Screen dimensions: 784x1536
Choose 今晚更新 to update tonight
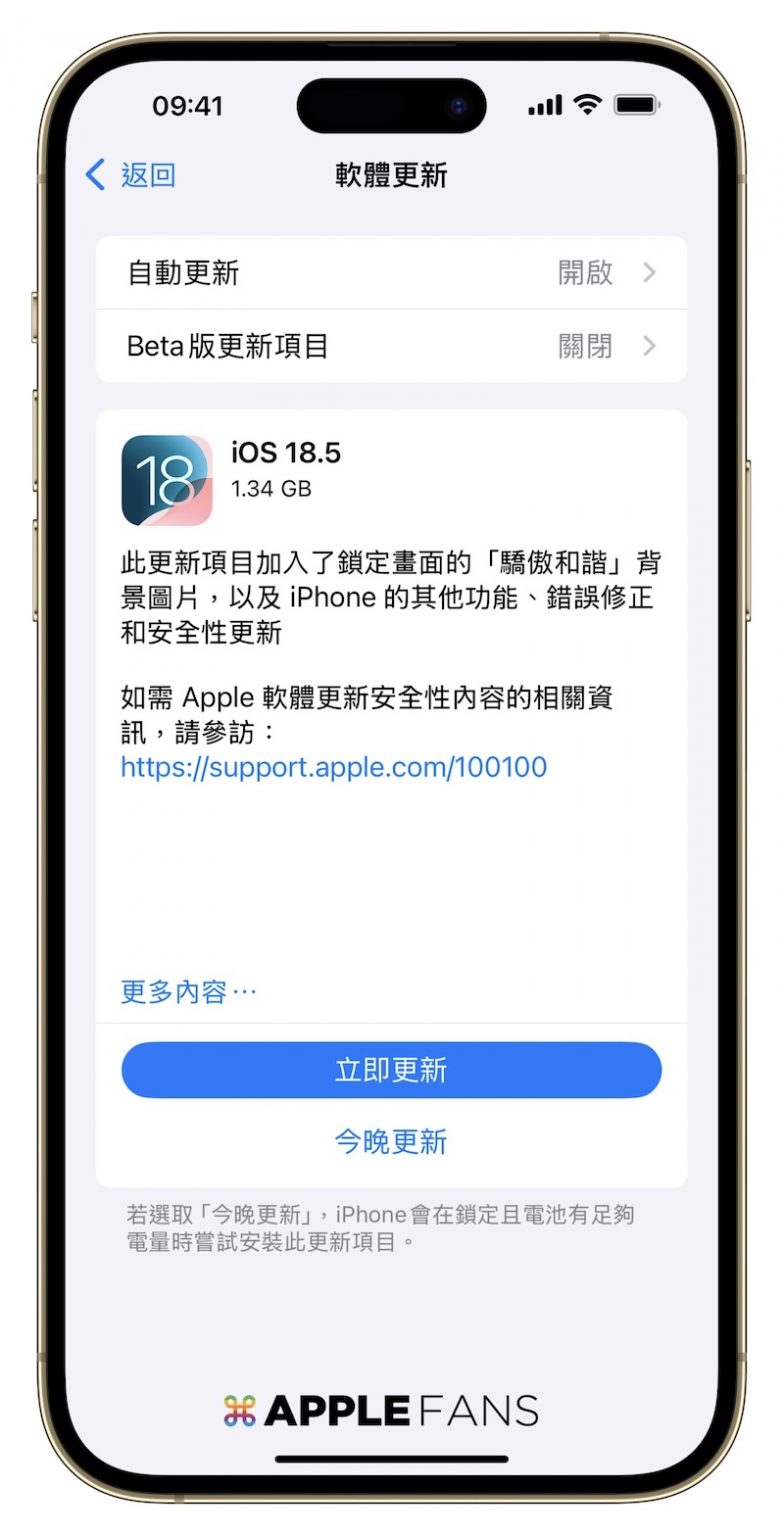point(391,1142)
